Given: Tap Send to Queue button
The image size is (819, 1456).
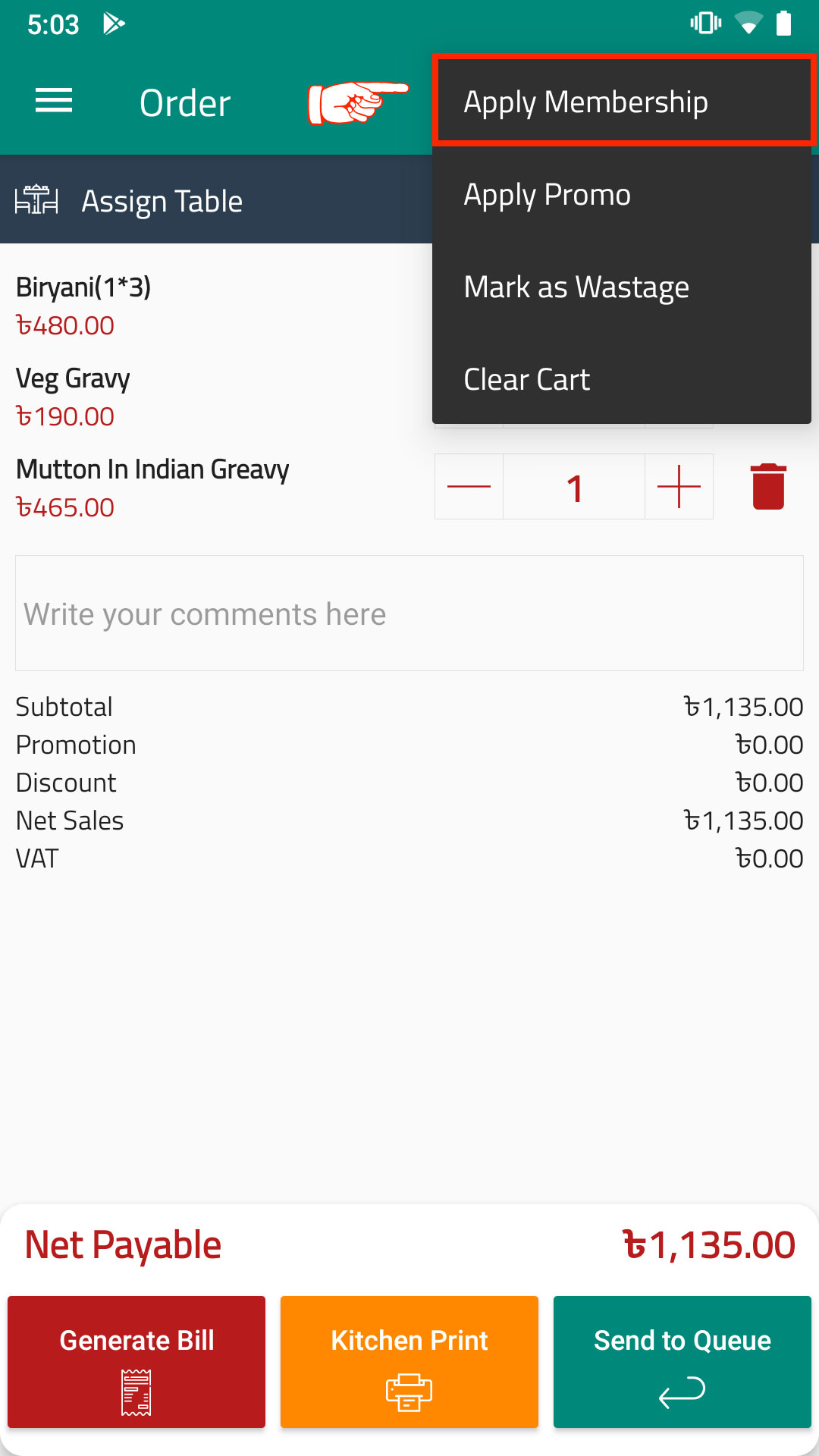Looking at the screenshot, I should (682, 1362).
